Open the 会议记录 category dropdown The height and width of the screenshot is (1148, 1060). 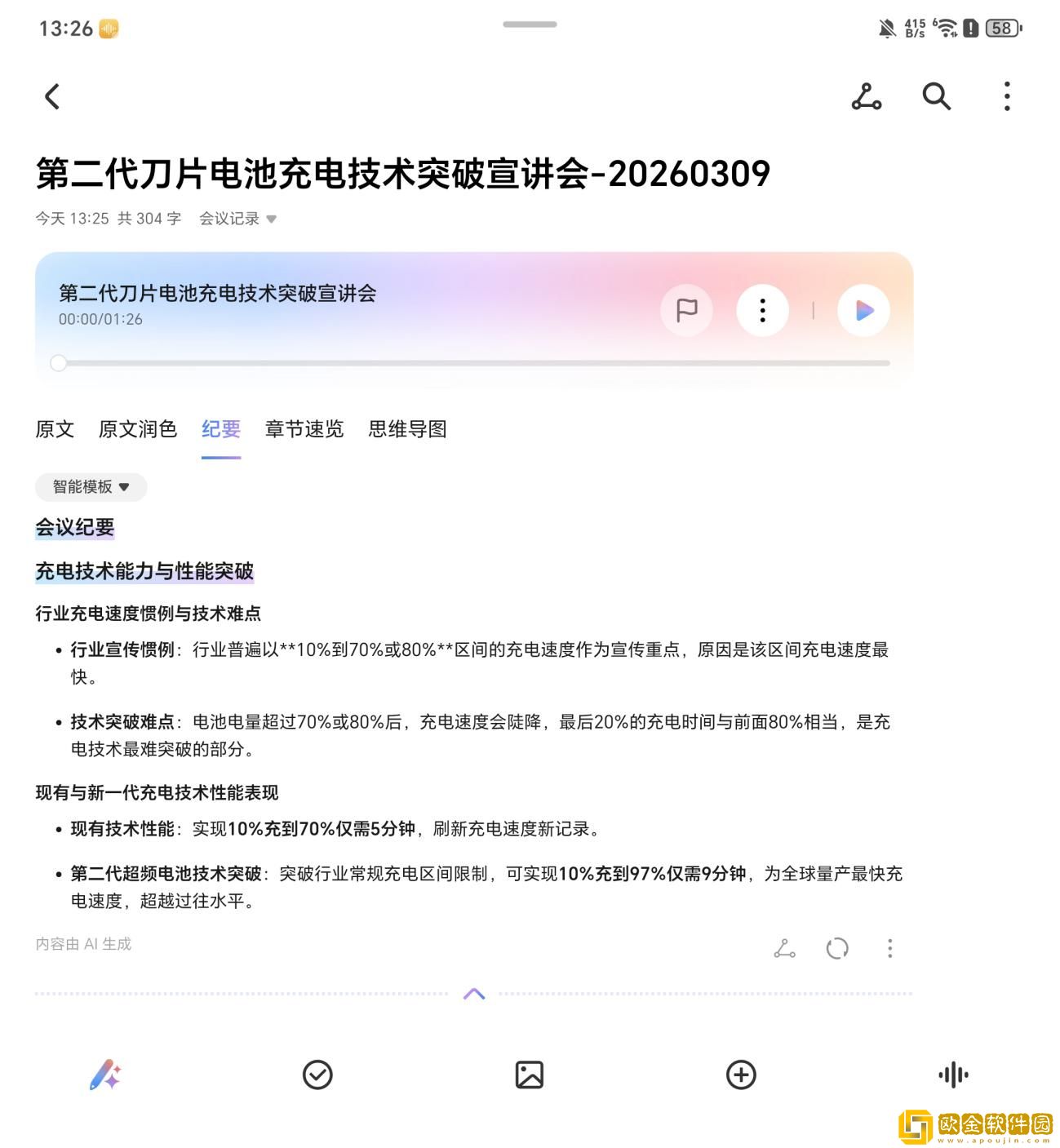click(236, 219)
